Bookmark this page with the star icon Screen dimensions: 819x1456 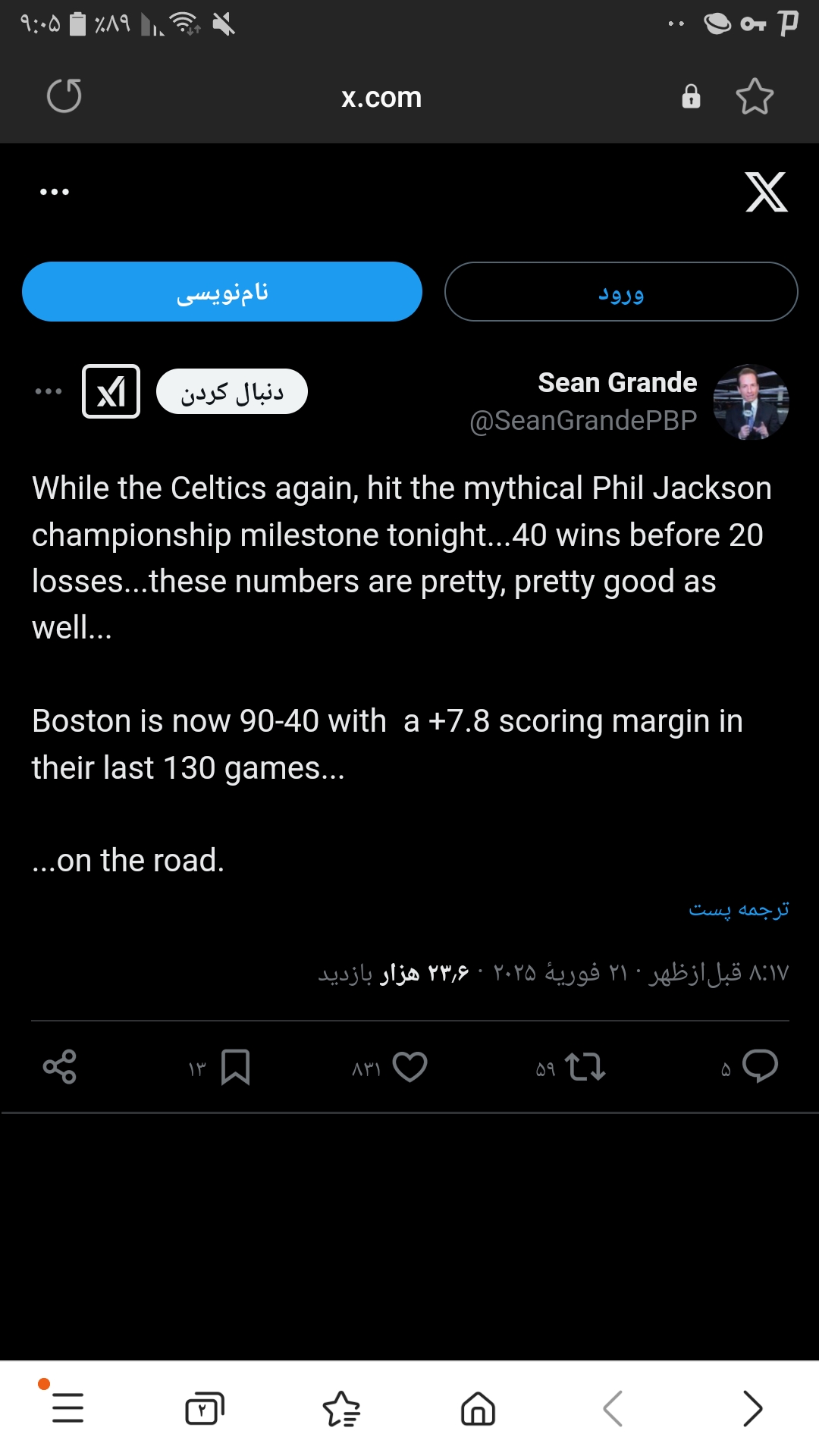point(755,96)
